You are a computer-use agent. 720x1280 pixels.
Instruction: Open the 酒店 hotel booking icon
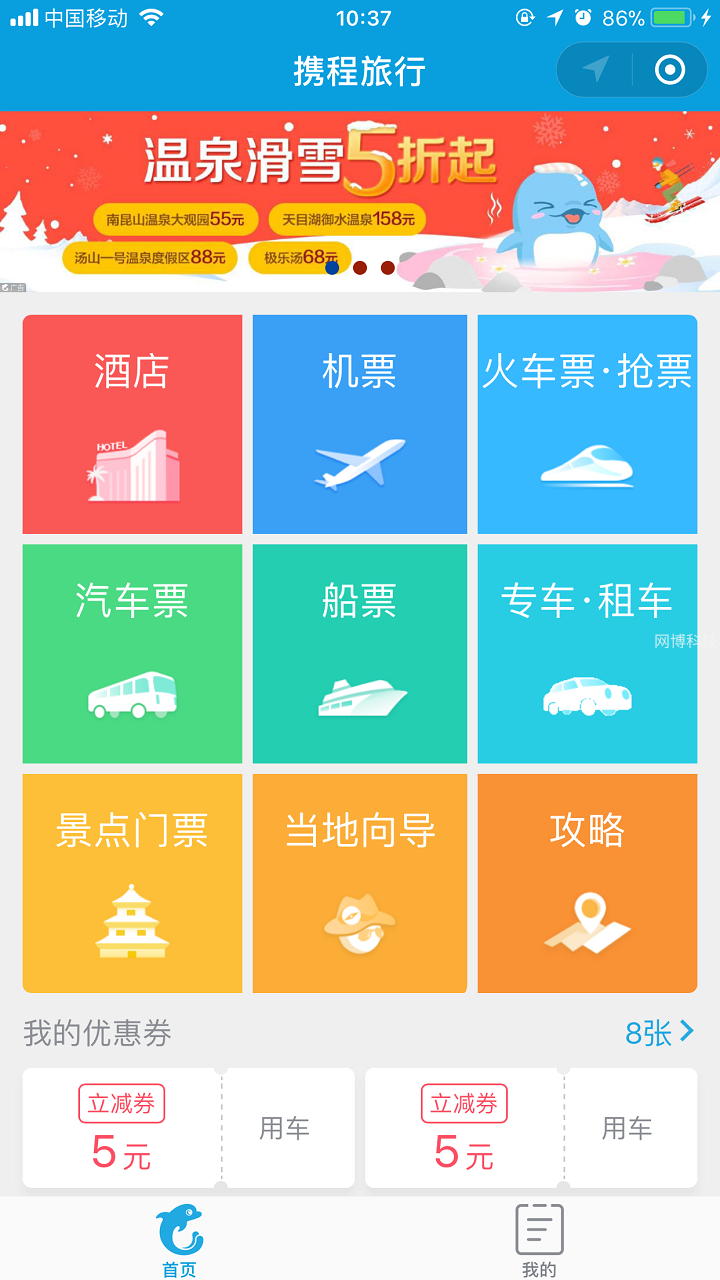[x=131, y=424]
